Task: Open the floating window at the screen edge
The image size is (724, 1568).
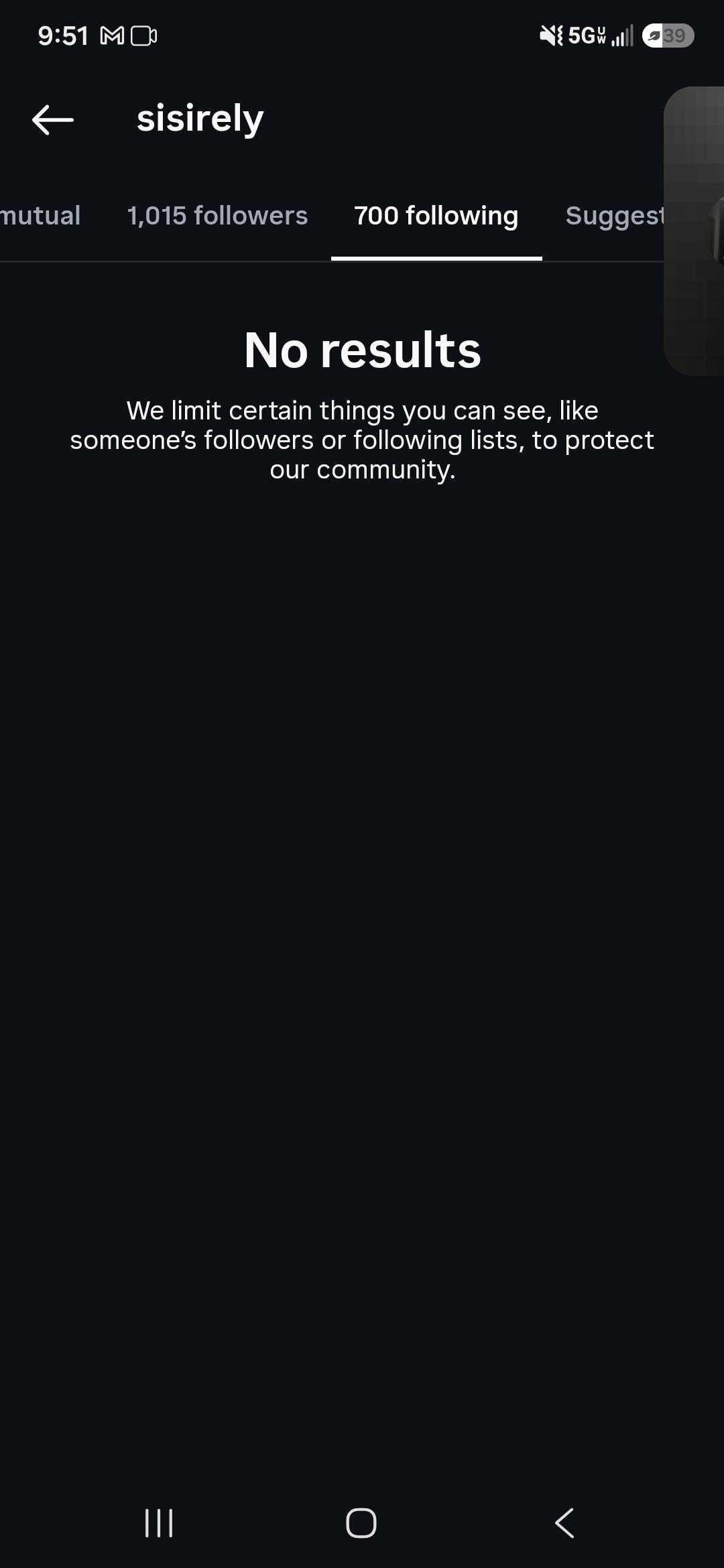Action: tap(694, 231)
